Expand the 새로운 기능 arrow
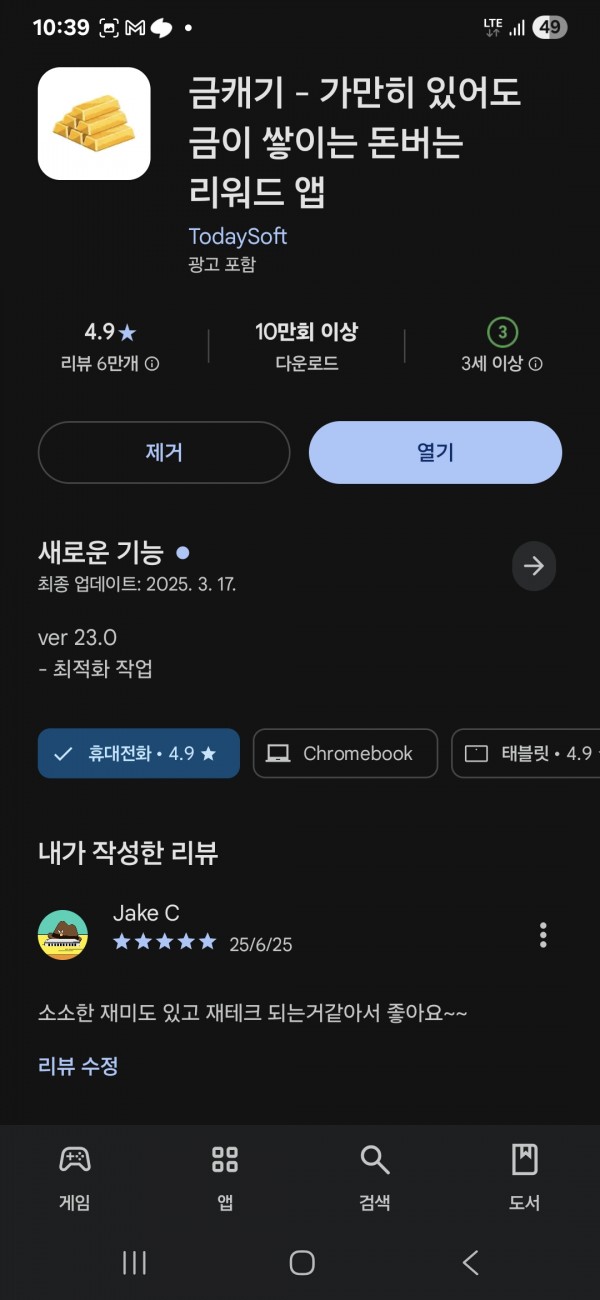This screenshot has width=600, height=1300. point(534,566)
